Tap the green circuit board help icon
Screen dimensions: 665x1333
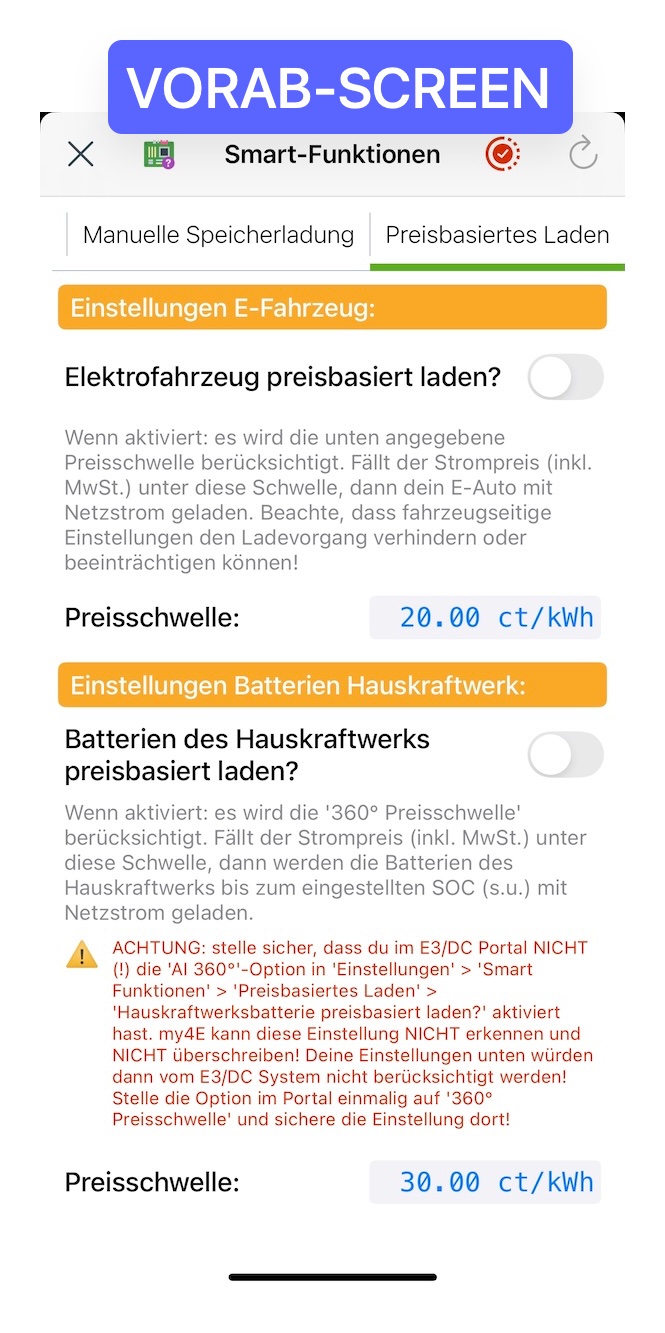point(159,154)
